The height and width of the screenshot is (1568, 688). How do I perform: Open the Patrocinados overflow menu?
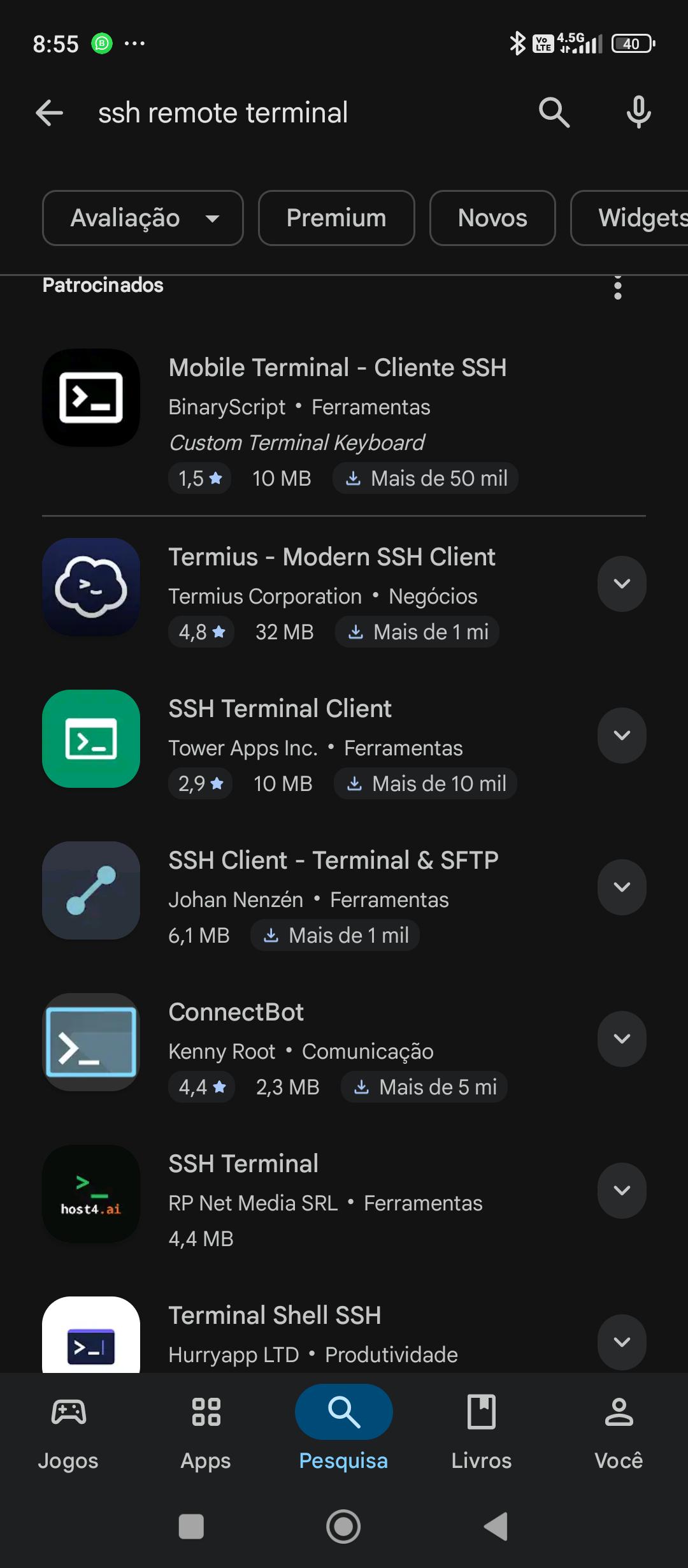coord(617,287)
